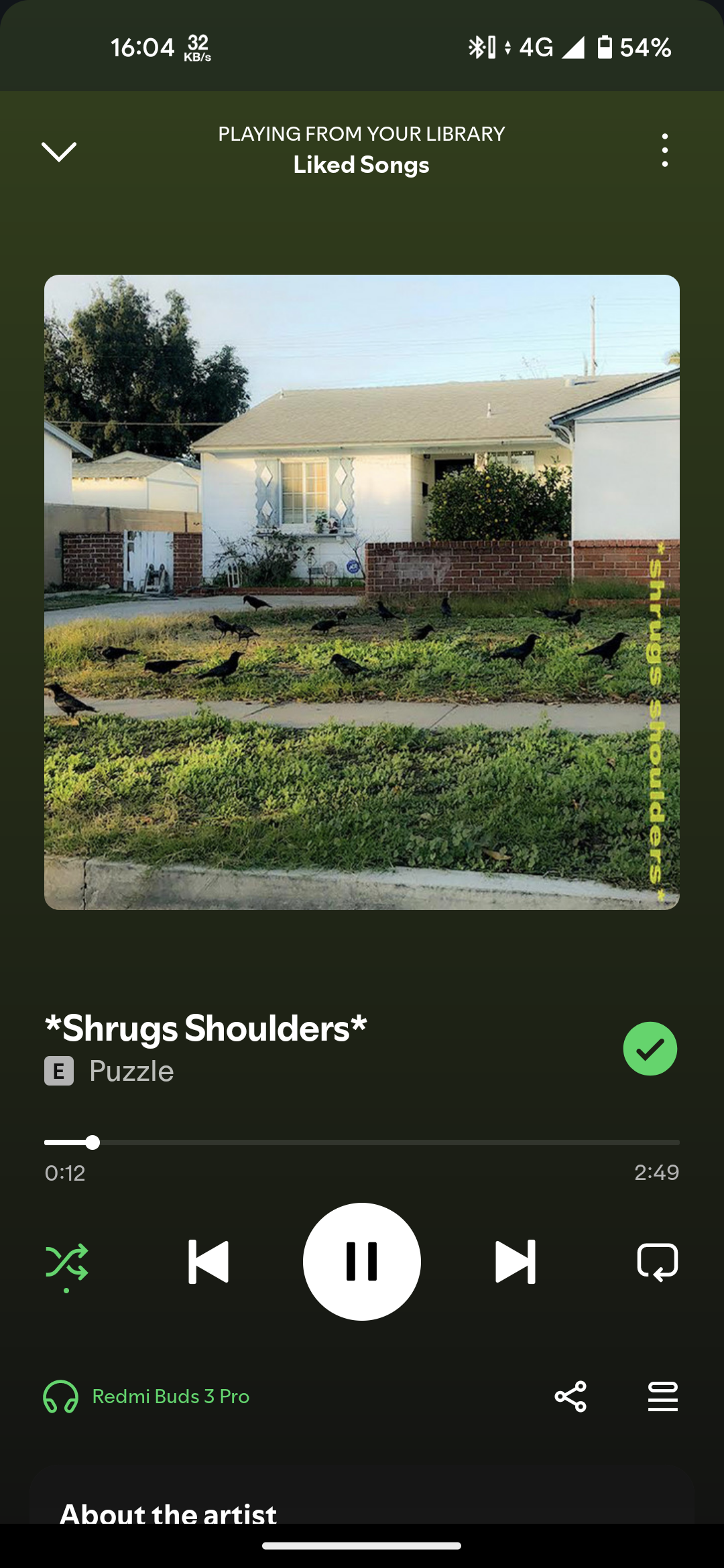Pause the current song

tap(362, 1262)
